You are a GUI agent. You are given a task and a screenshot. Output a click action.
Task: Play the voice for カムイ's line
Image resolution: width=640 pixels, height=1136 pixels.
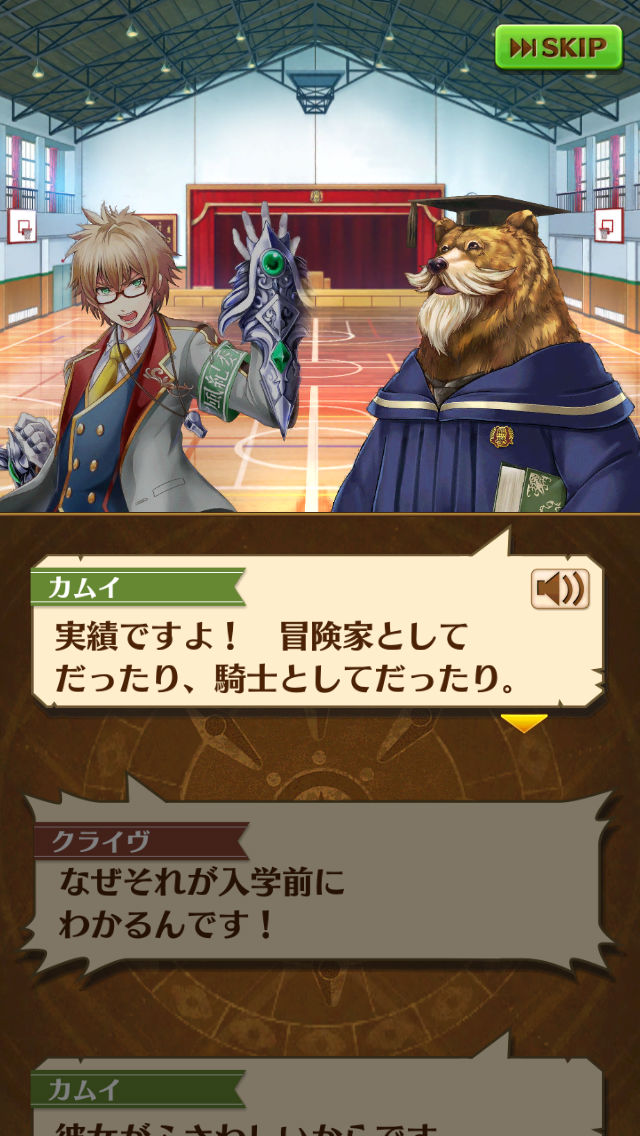click(x=559, y=589)
